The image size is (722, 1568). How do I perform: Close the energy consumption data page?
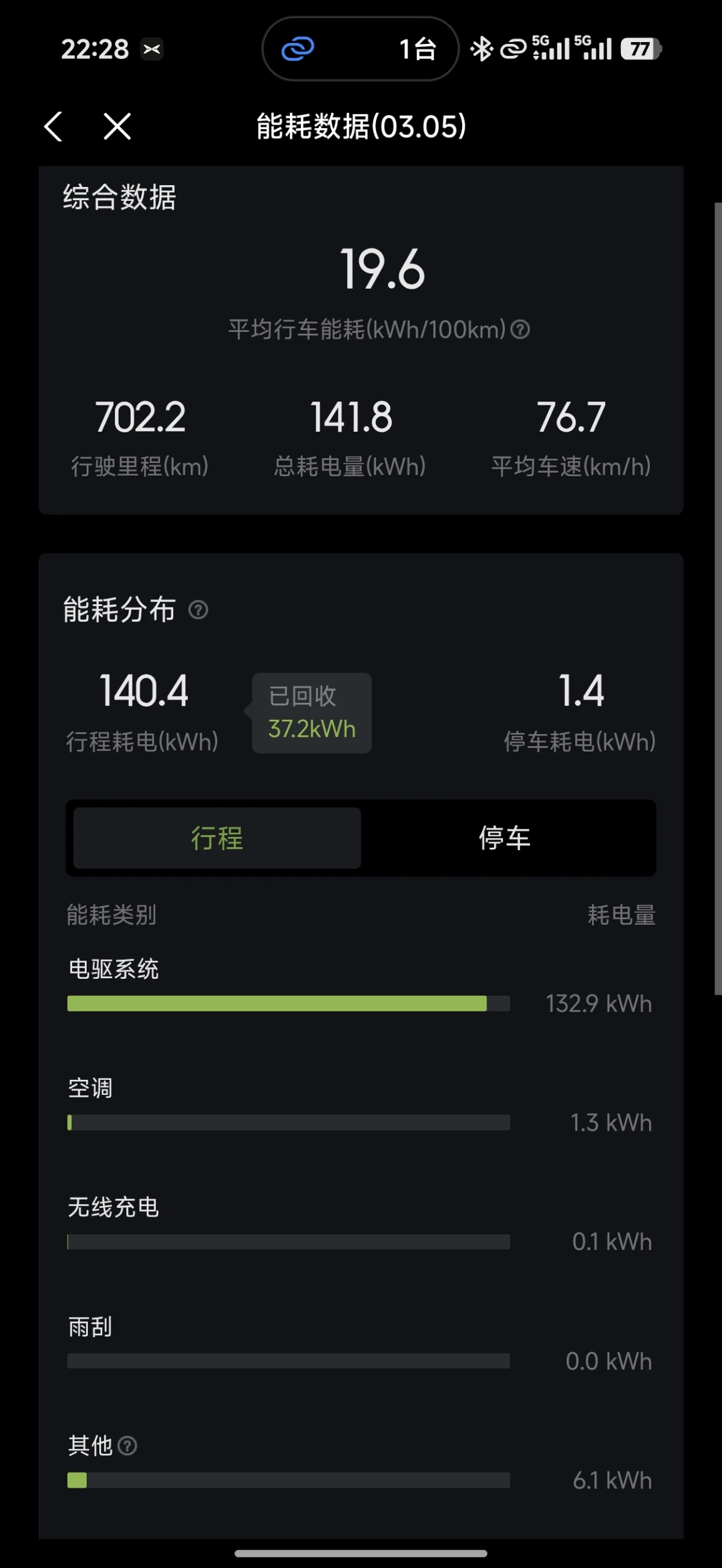pyautogui.click(x=117, y=127)
